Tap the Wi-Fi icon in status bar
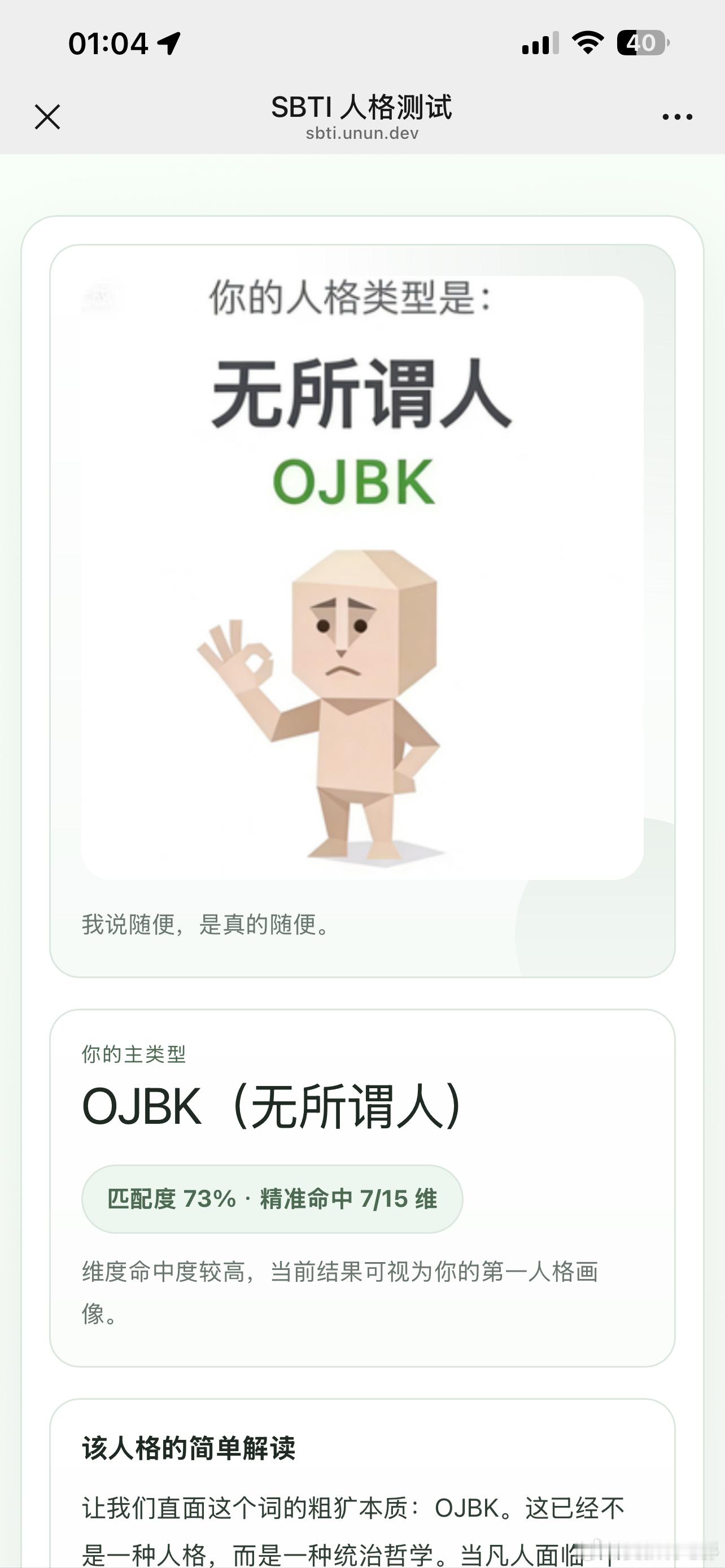 (588, 41)
